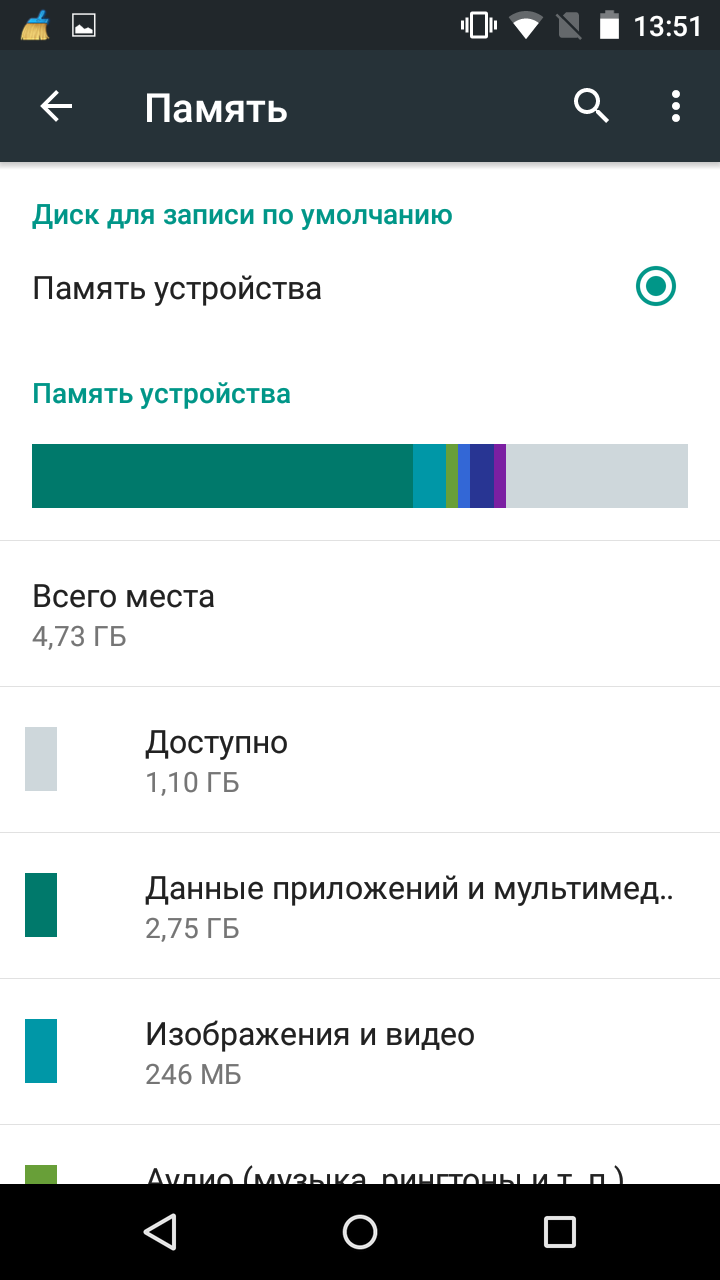The height and width of the screenshot is (1280, 720).
Task: Open the overflow menu
Action: pyautogui.click(x=676, y=106)
